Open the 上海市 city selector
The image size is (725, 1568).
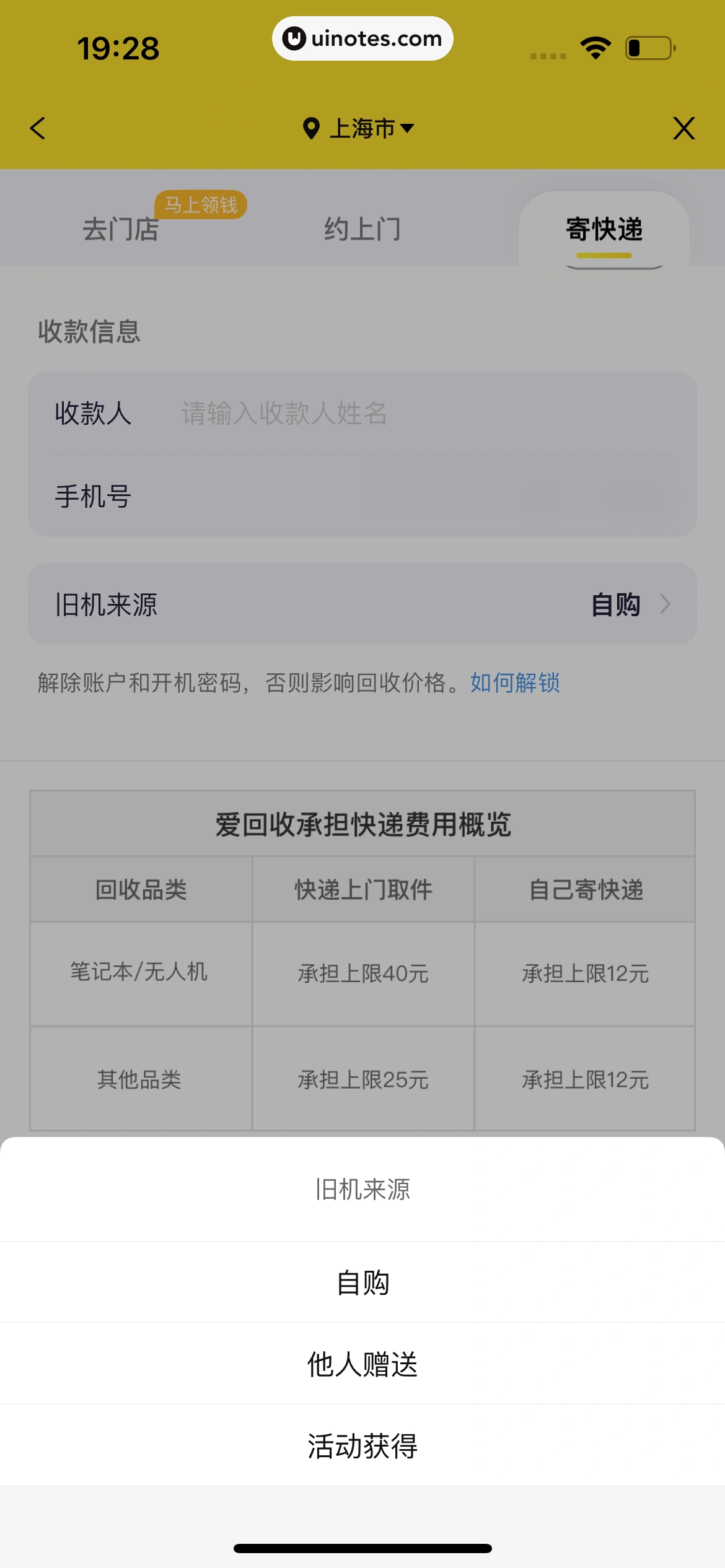[x=359, y=129]
